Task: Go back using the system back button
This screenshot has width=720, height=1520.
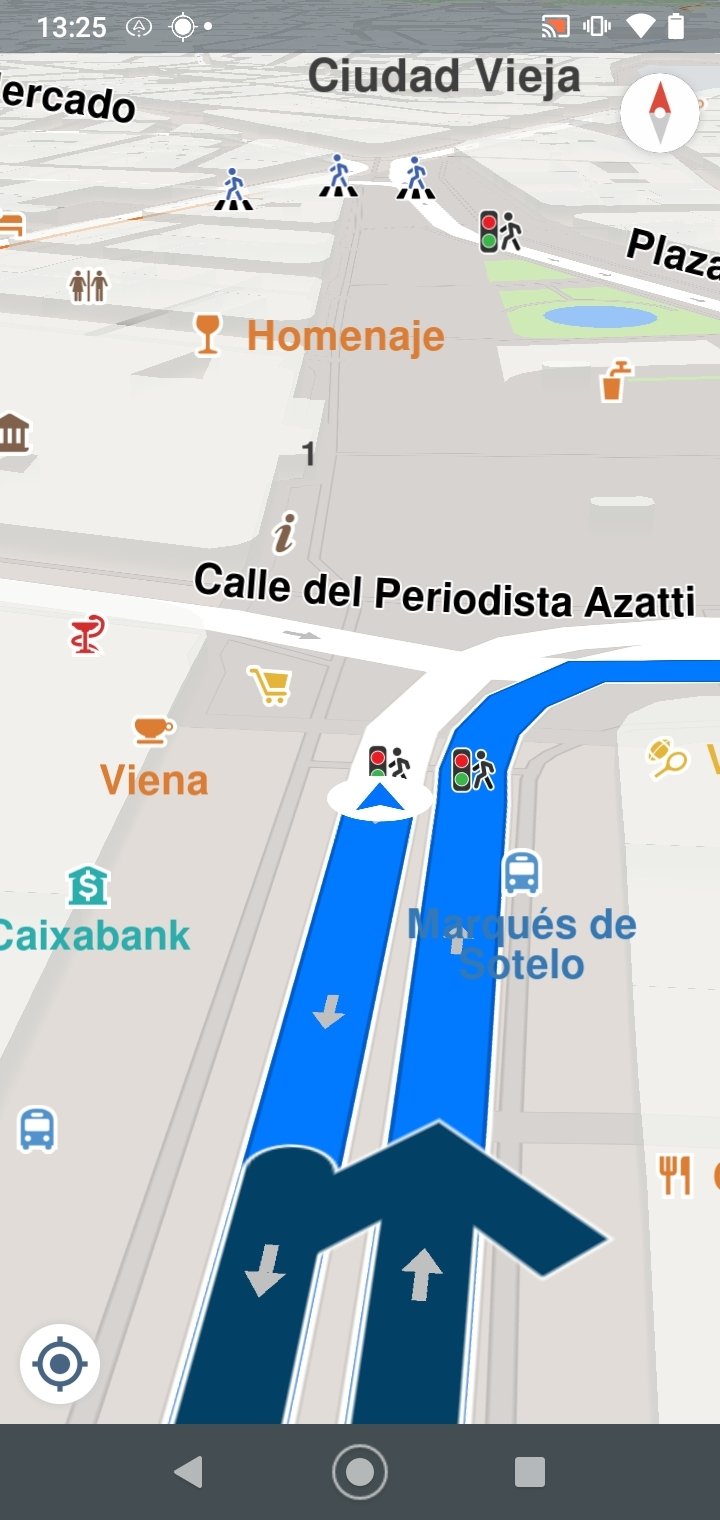Action: pyautogui.click(x=188, y=1472)
